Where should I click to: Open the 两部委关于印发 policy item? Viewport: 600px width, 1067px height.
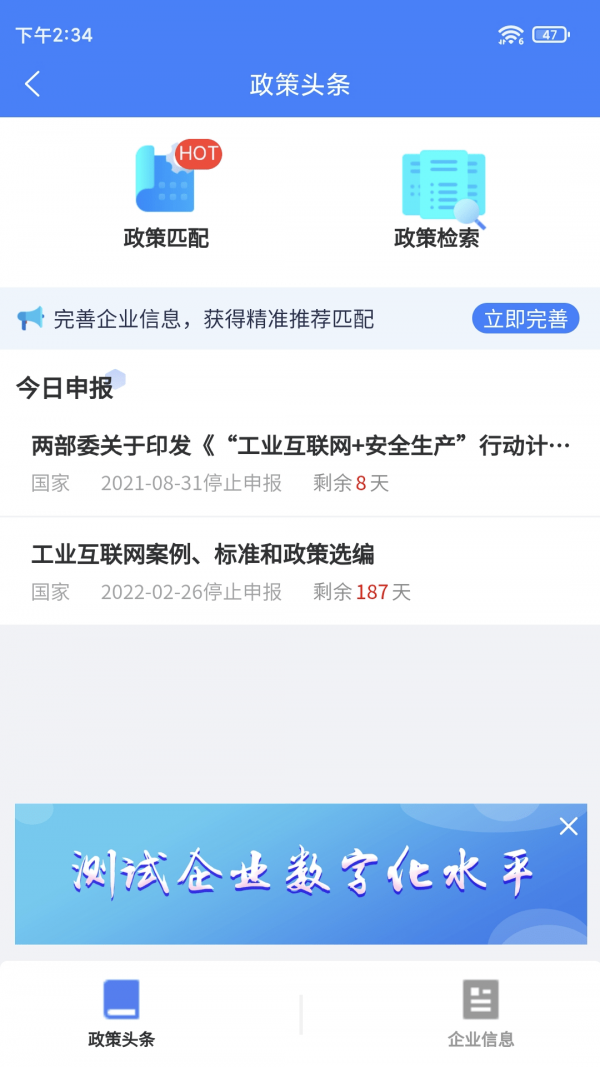[300, 462]
